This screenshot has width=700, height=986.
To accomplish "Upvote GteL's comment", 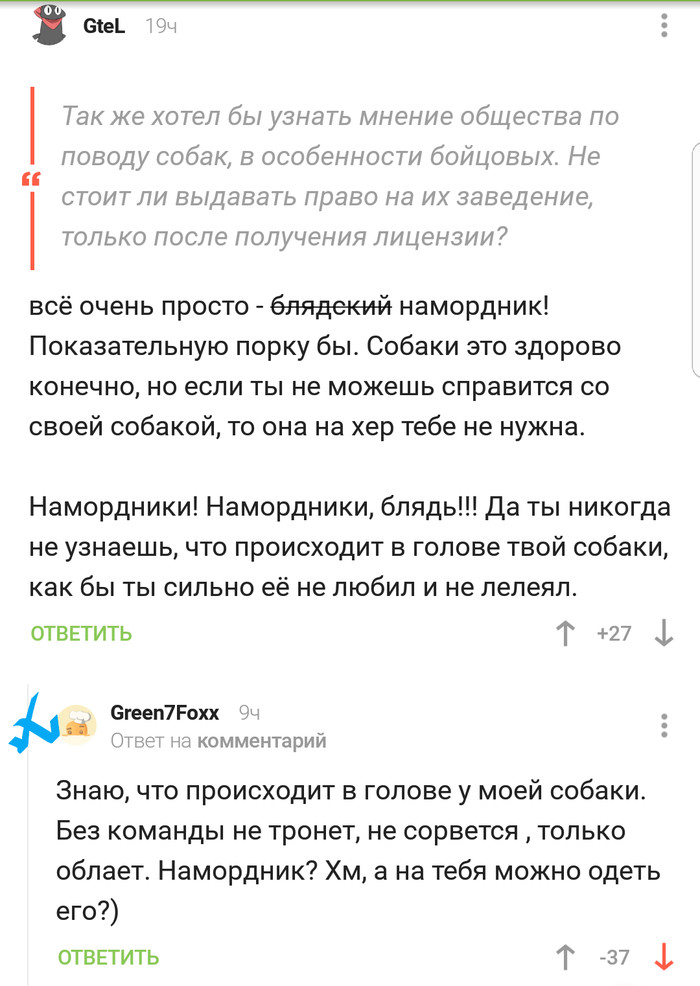I will click(x=565, y=633).
